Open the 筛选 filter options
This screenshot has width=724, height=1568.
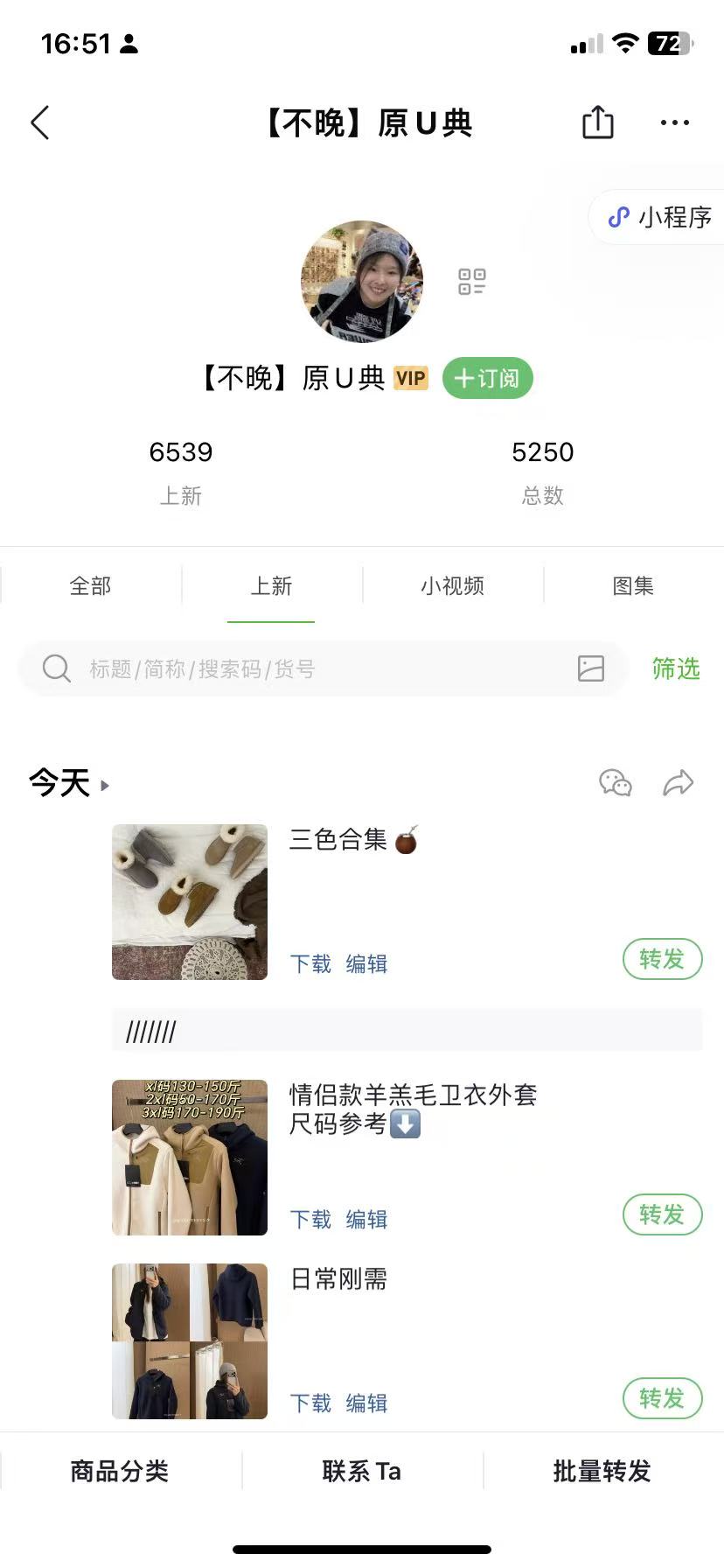(x=676, y=669)
